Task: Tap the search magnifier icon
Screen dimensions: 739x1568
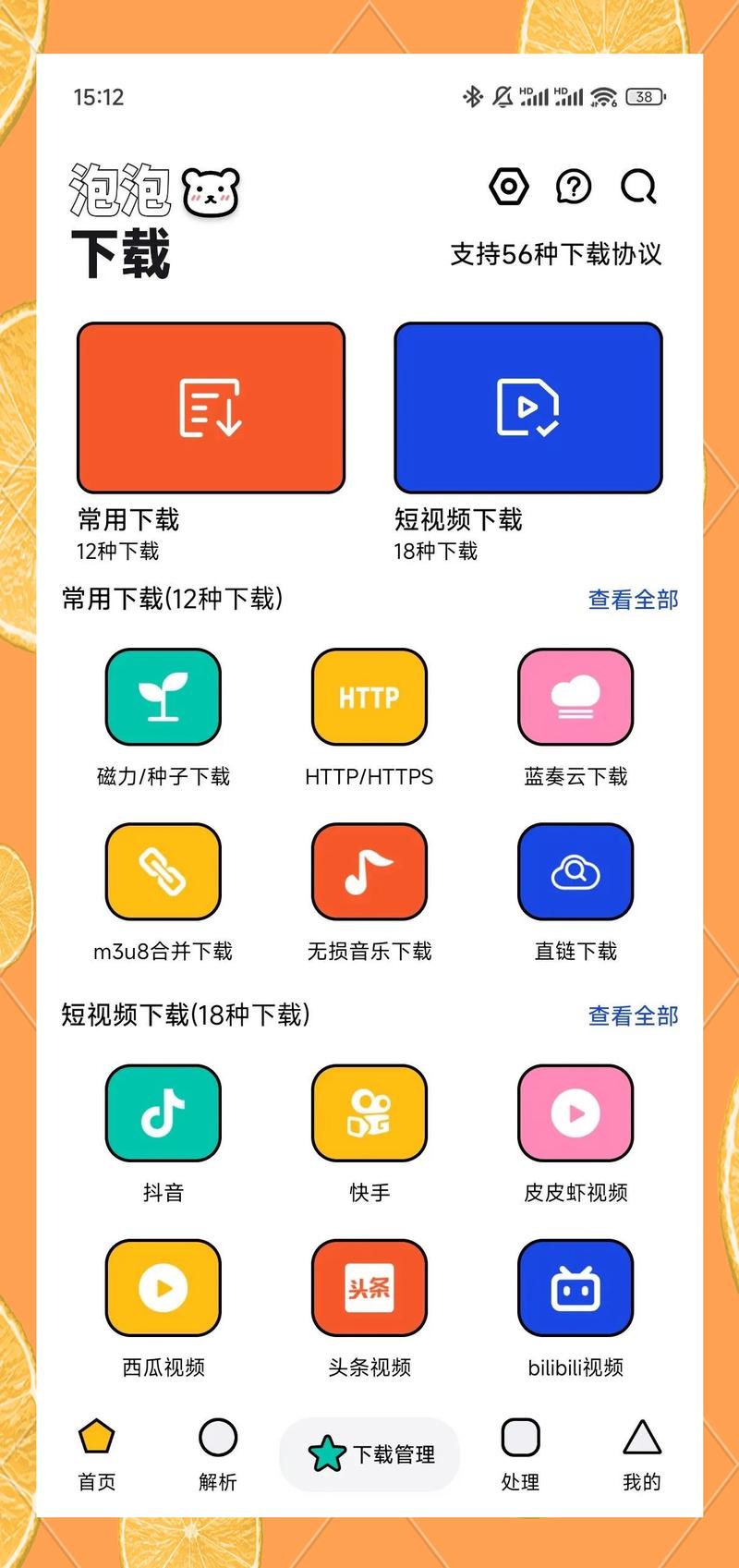Action: click(637, 187)
